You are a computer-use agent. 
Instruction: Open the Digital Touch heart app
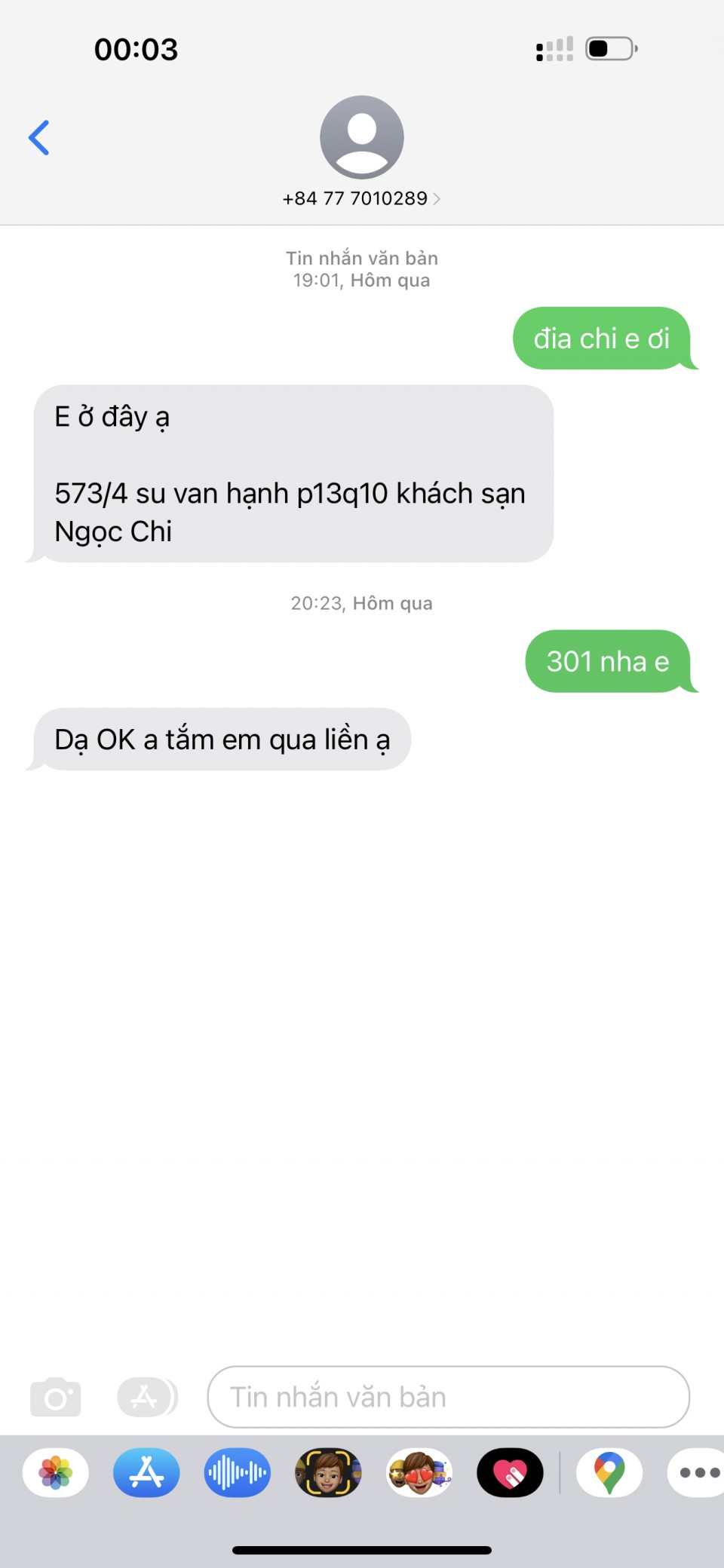point(510,1472)
